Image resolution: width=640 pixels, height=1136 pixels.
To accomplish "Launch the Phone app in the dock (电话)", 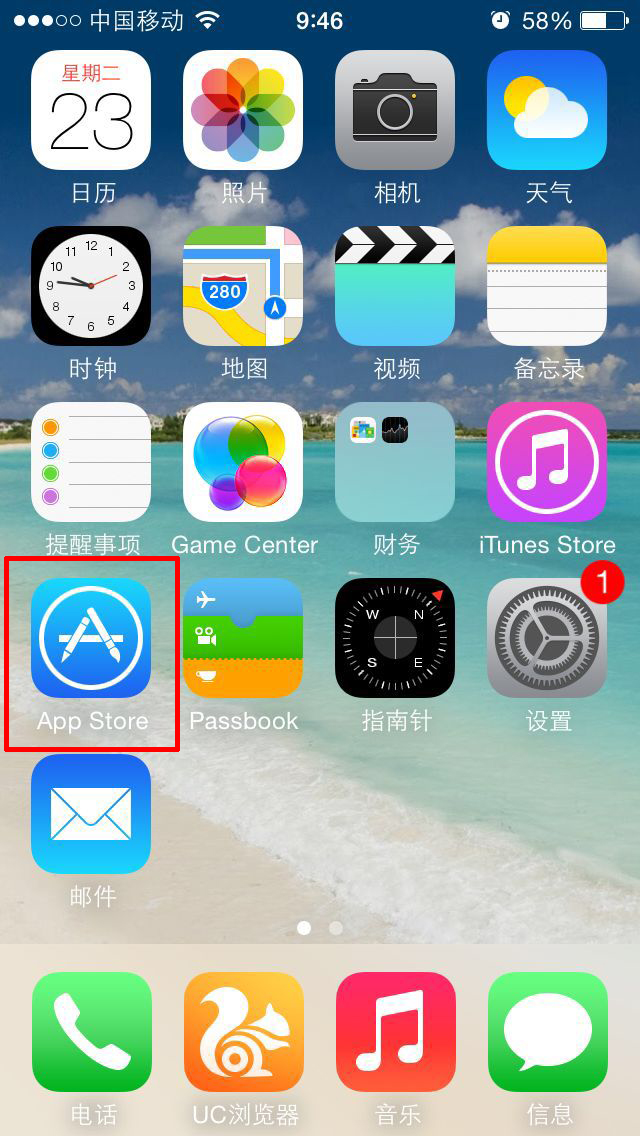I will tap(91, 1032).
